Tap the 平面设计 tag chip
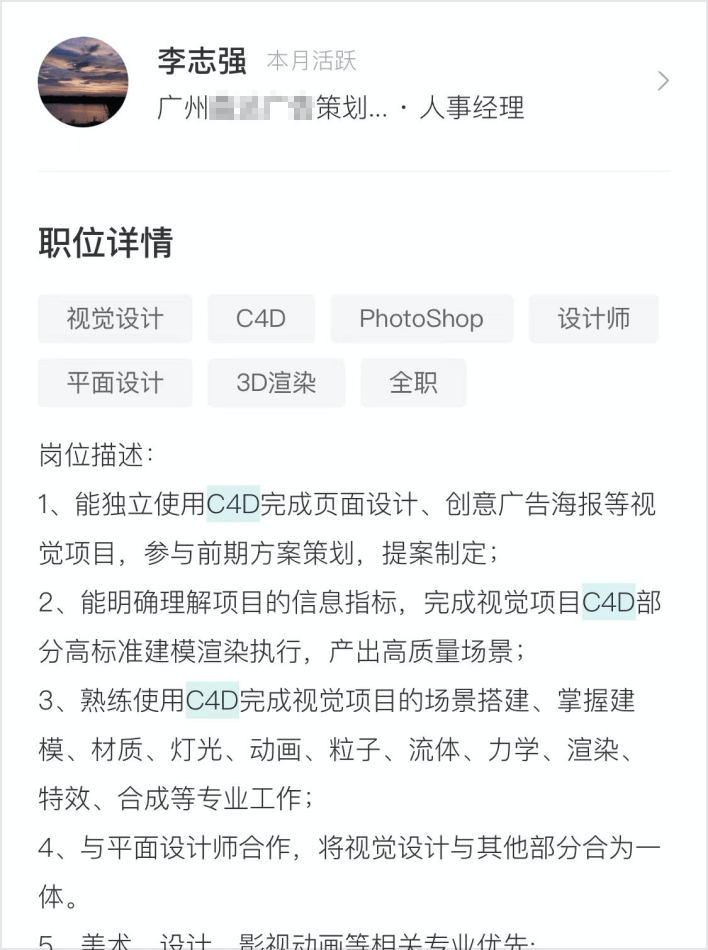Image resolution: width=708 pixels, height=950 pixels. coord(115,383)
